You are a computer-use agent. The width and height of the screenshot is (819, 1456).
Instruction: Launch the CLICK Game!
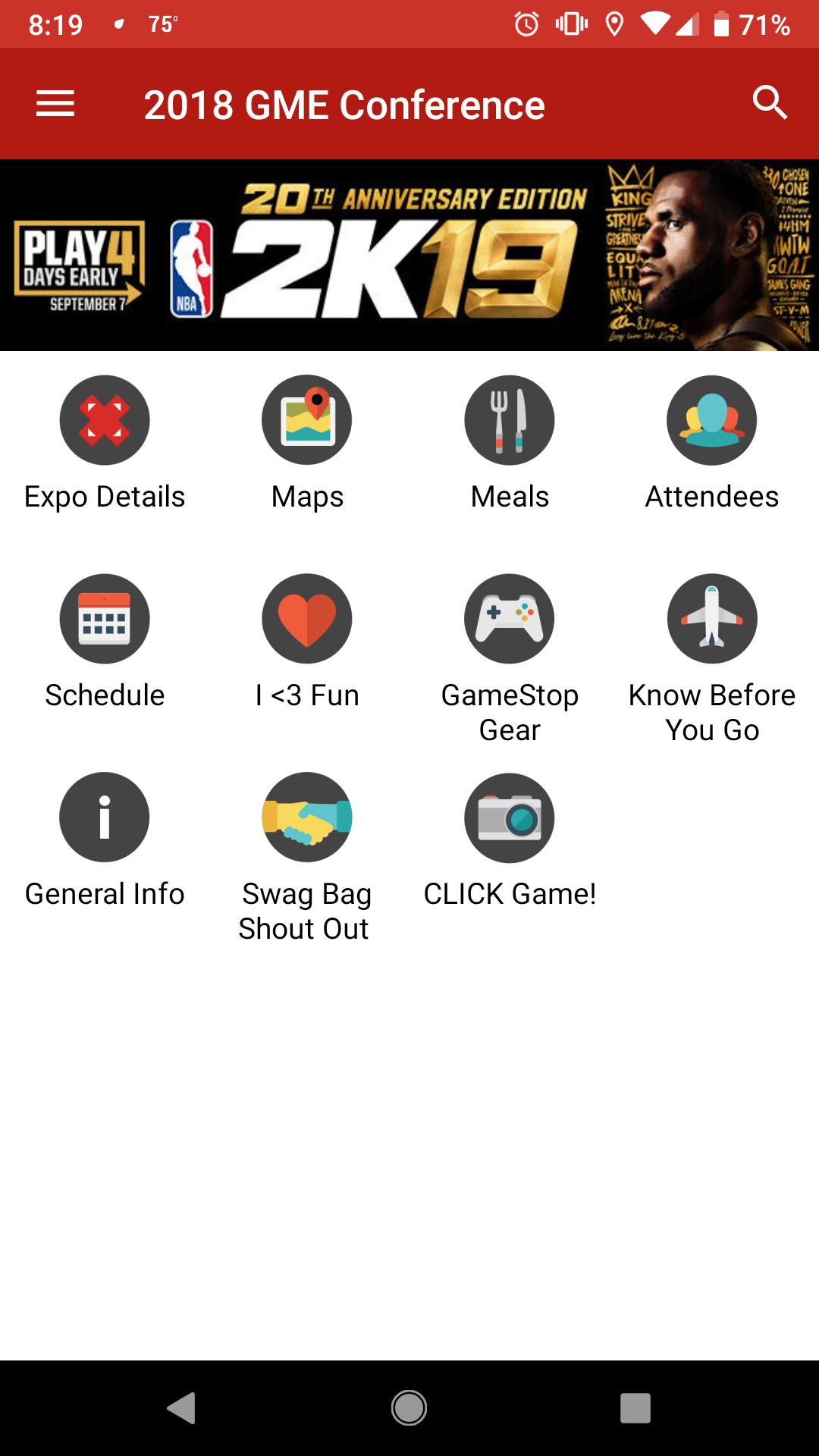click(x=510, y=818)
